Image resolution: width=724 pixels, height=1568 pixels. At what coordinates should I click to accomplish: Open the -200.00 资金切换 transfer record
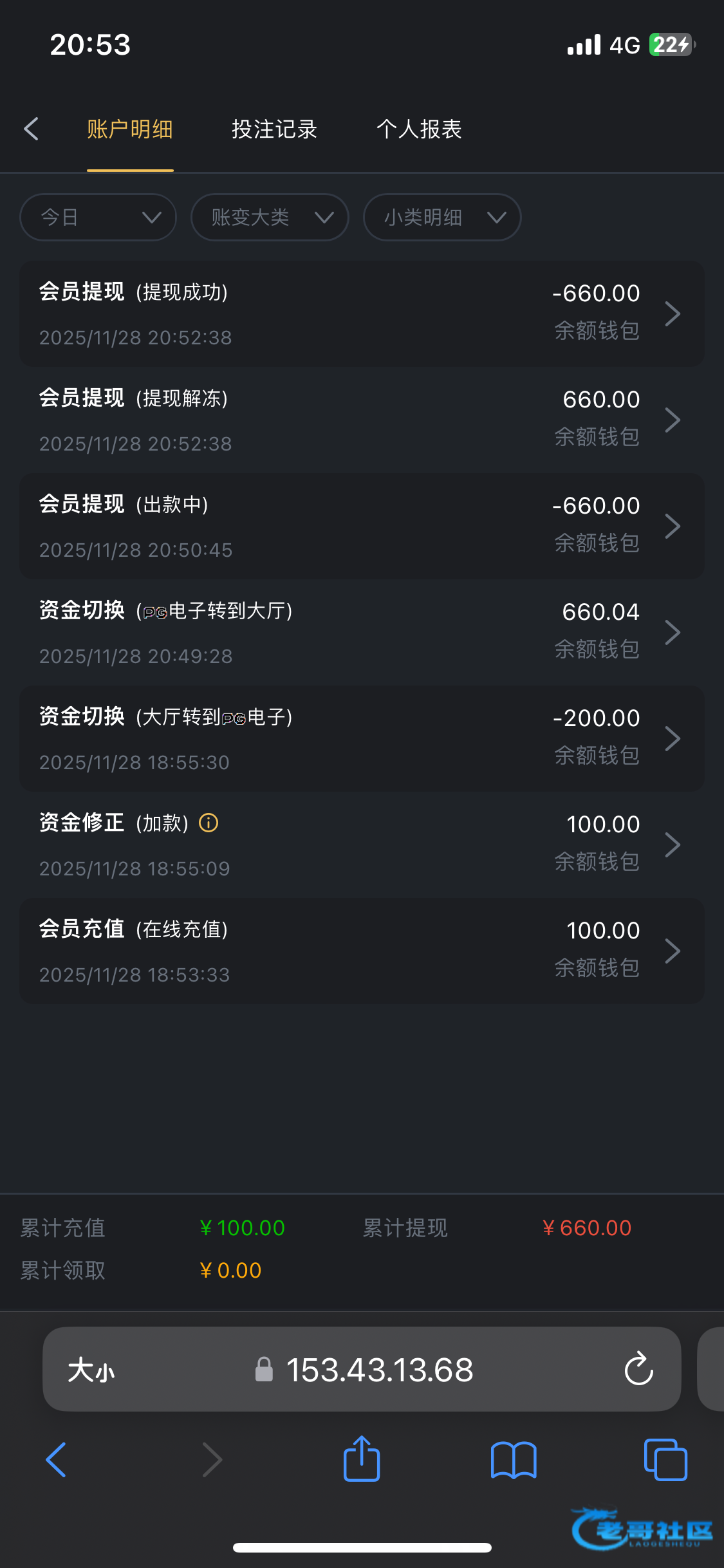click(x=362, y=739)
